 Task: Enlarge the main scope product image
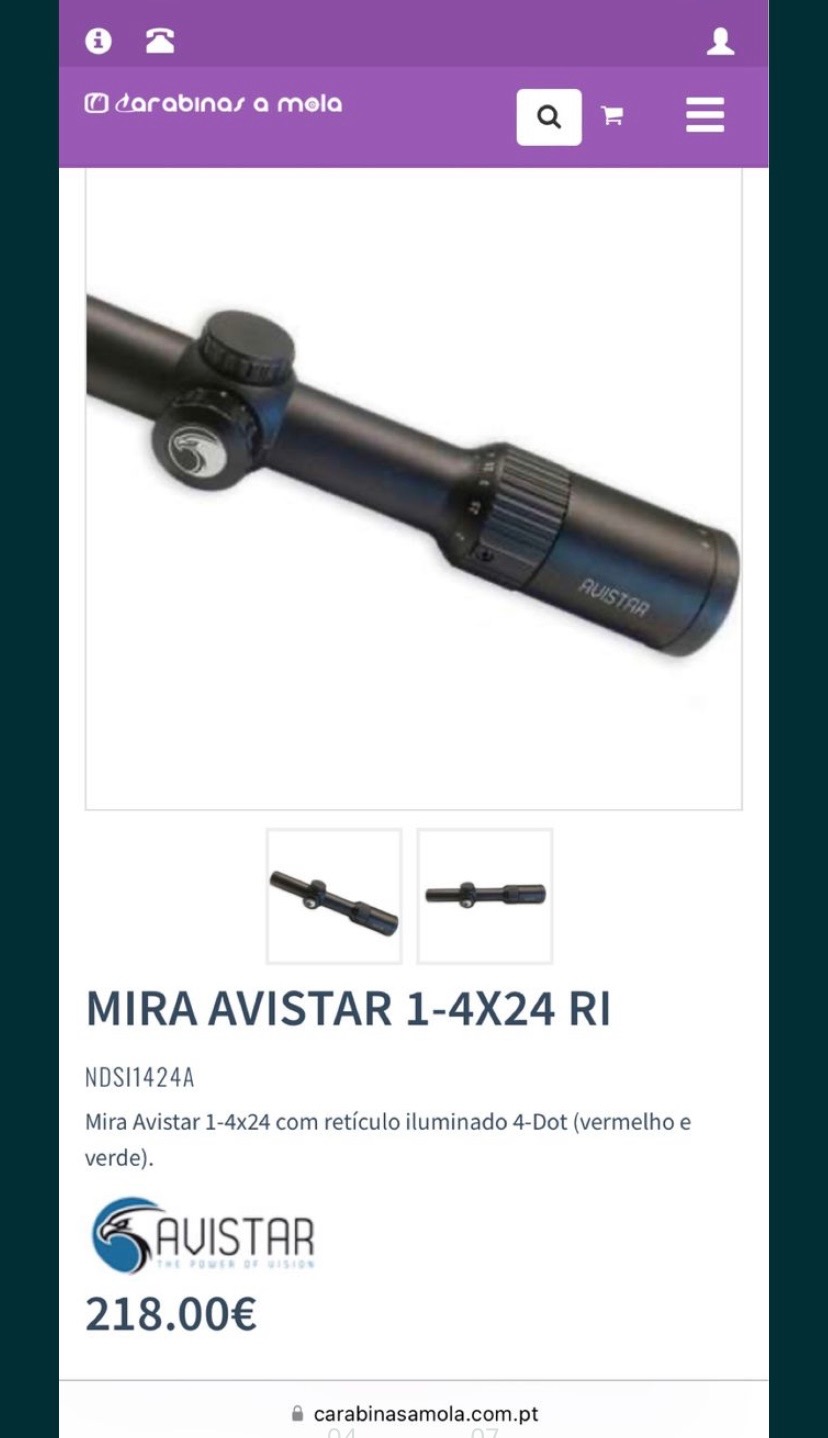[x=414, y=488]
